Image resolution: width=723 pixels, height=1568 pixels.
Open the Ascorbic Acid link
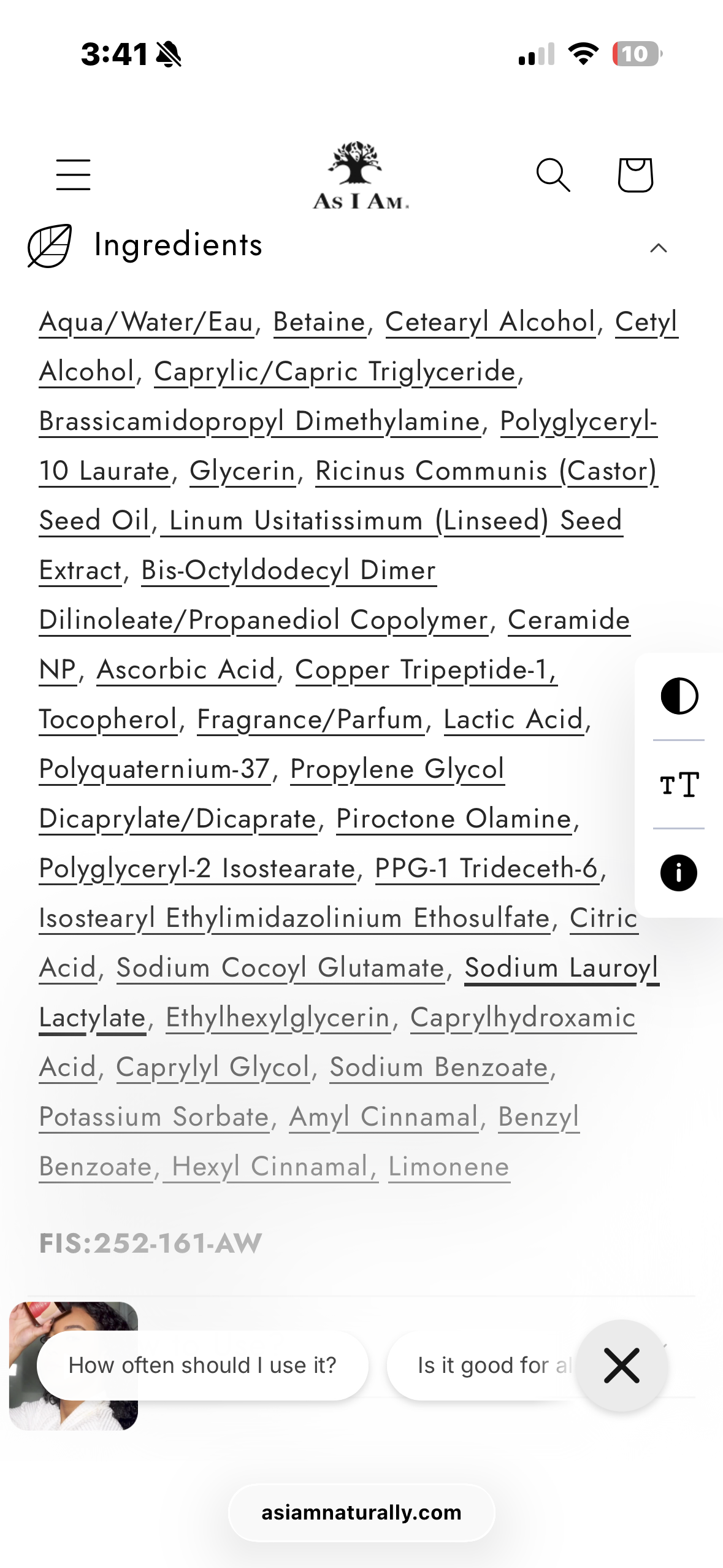tap(186, 670)
